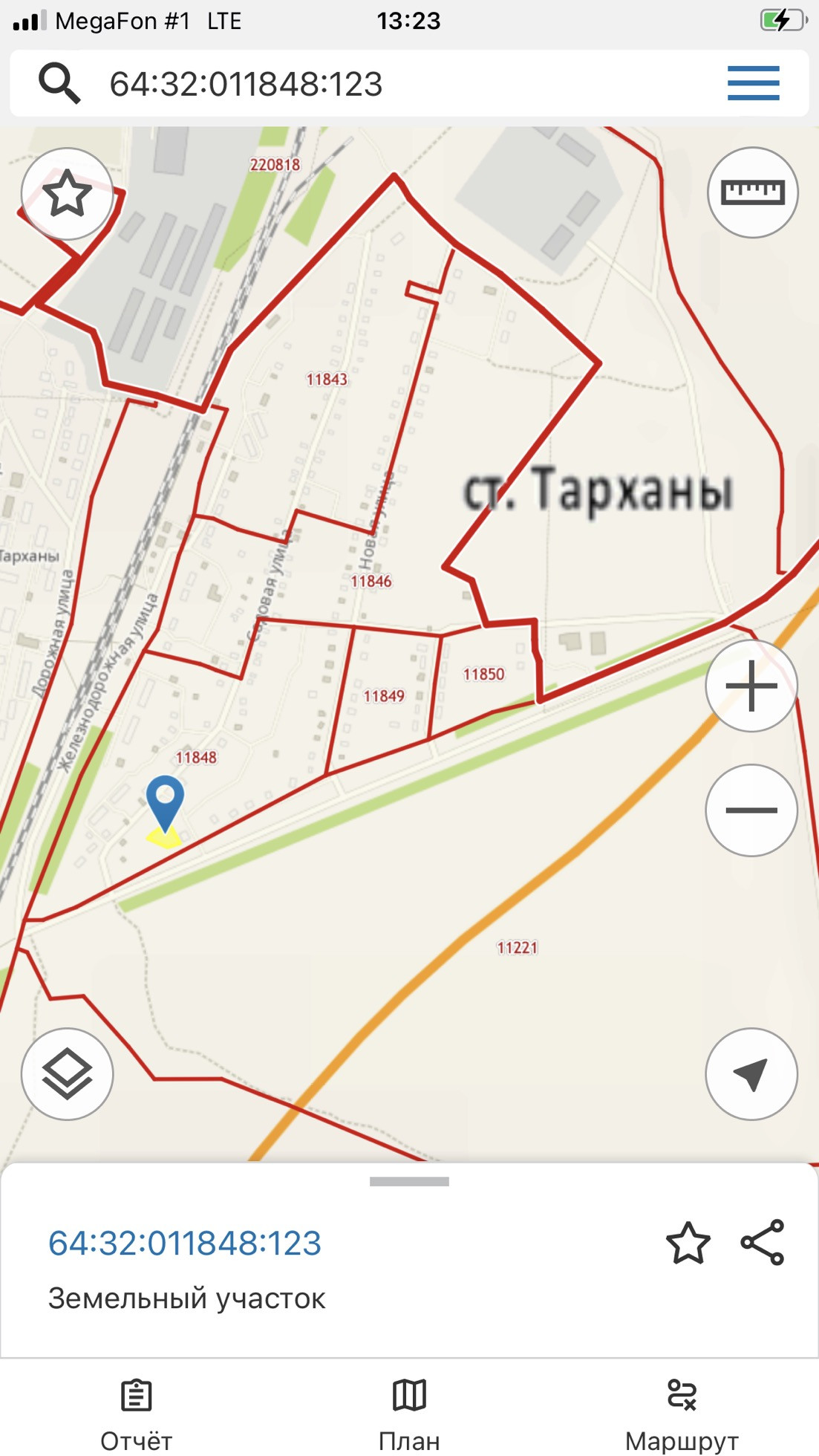Image resolution: width=819 pixels, height=1456 pixels.
Task: Open favorites star button on map
Action: (68, 193)
